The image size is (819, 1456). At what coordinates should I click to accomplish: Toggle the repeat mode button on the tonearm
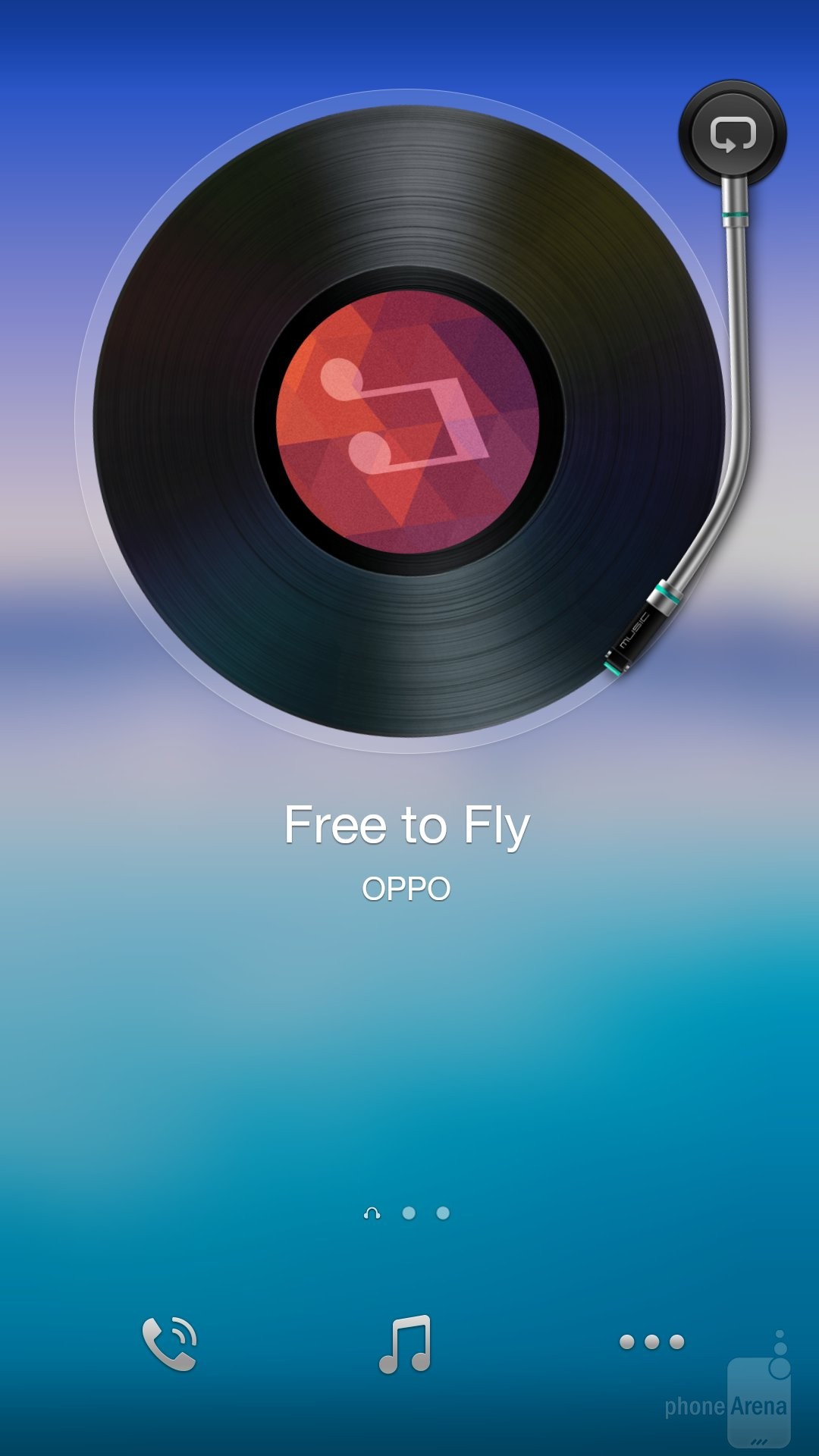point(733,133)
